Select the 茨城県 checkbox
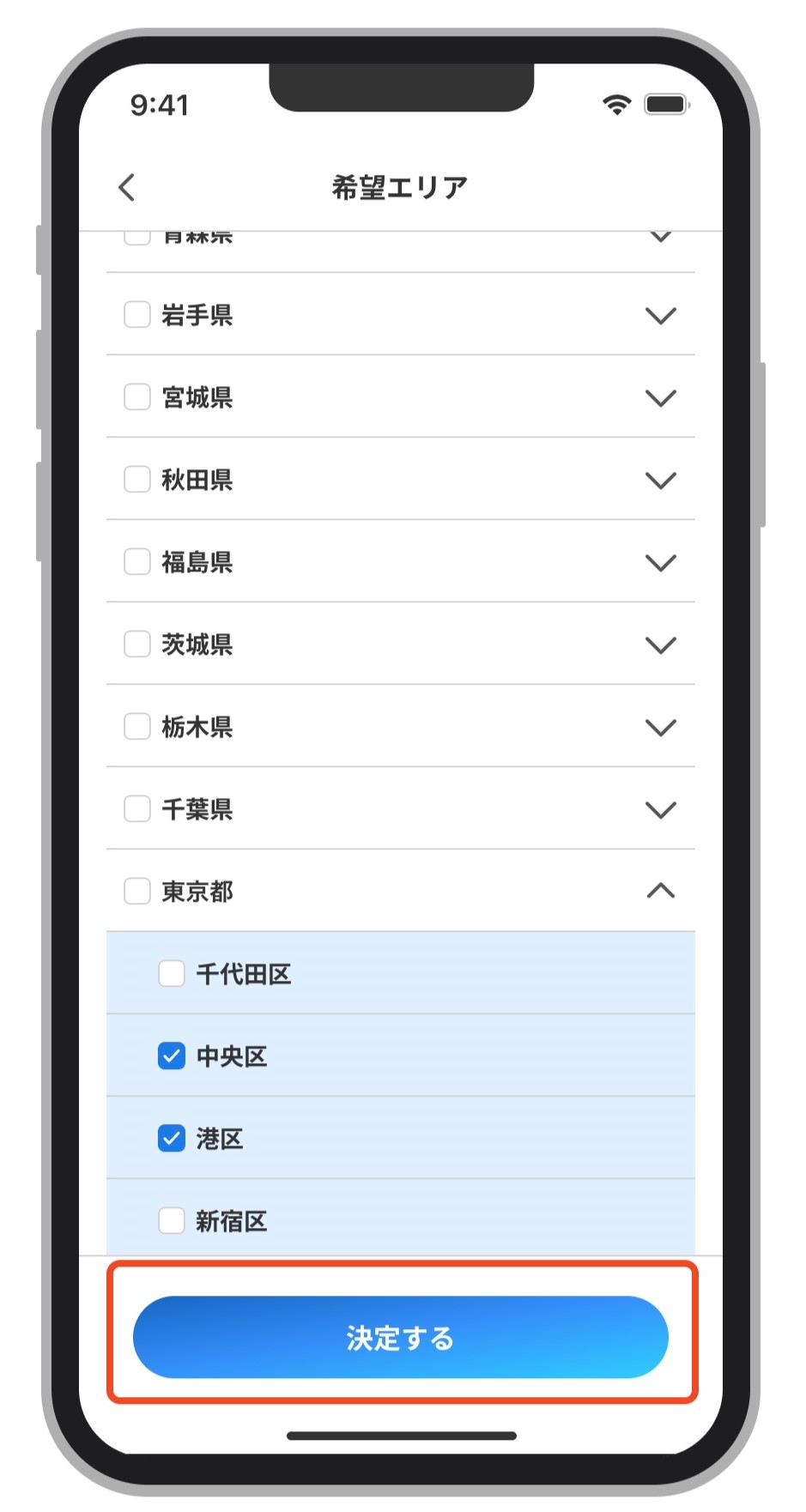Screen dimensions: 806x1512 pyautogui.click(x=137, y=644)
